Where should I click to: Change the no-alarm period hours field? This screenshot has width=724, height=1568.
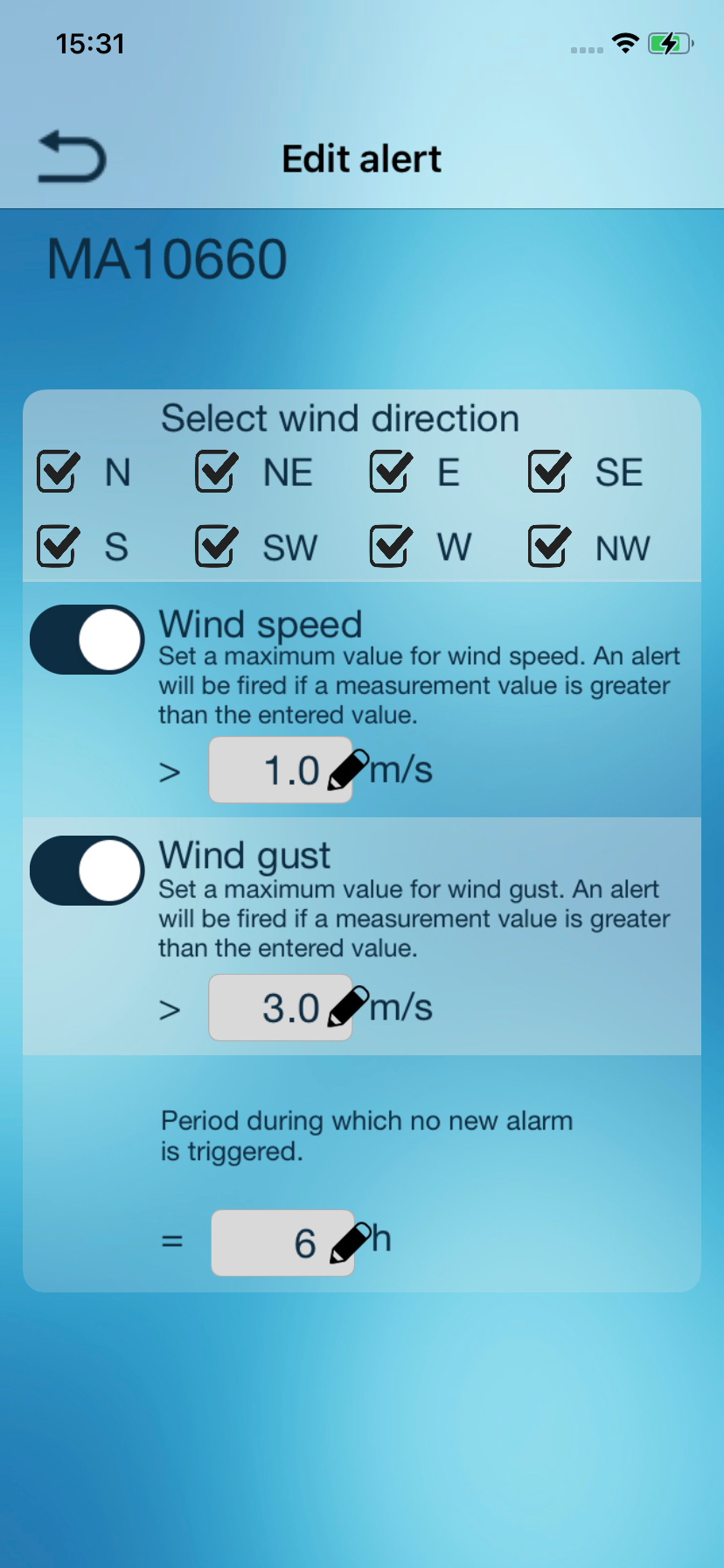pyautogui.click(x=282, y=1243)
